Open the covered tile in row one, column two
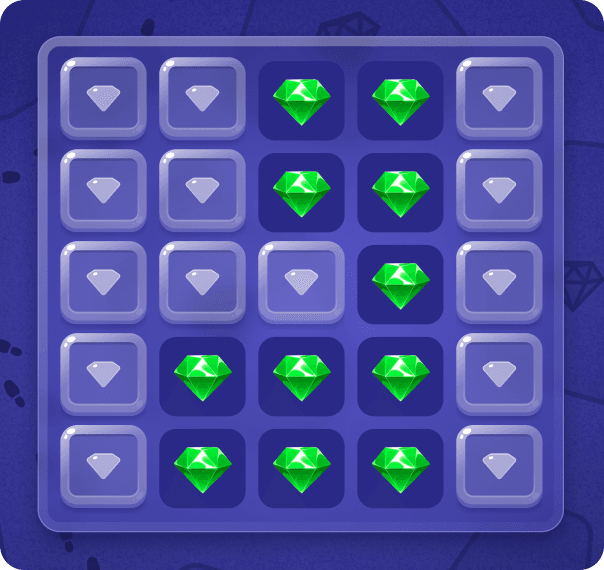604x570 pixels. [x=202, y=98]
